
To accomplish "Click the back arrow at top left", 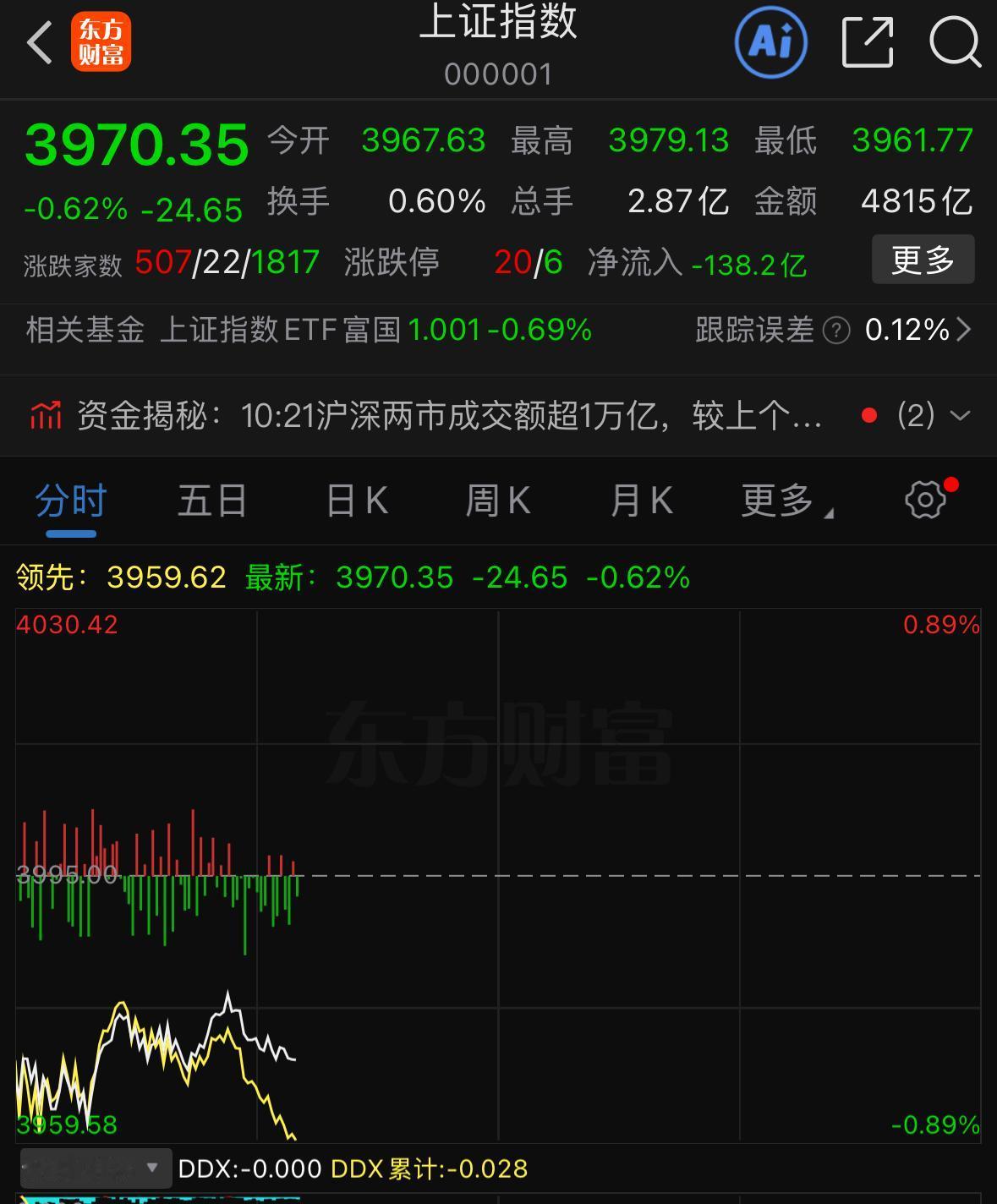I will [40, 41].
